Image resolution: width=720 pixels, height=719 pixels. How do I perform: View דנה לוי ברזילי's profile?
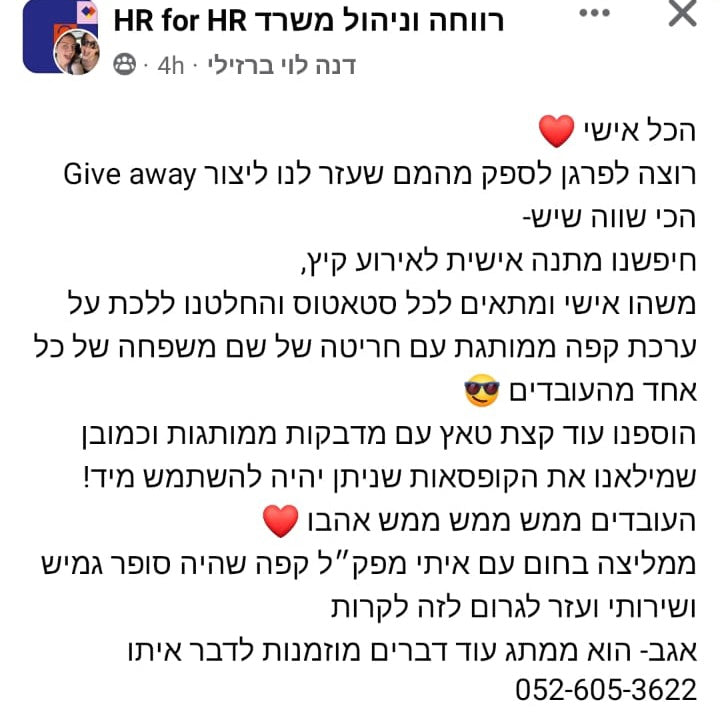click(x=282, y=65)
